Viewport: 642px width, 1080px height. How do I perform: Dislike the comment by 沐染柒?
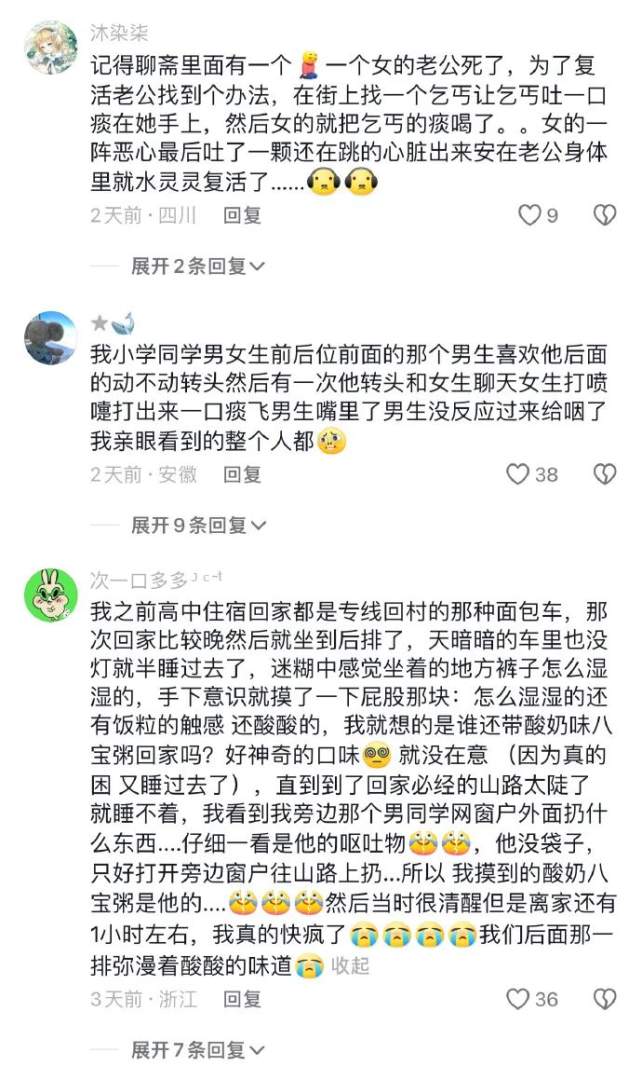point(604,214)
